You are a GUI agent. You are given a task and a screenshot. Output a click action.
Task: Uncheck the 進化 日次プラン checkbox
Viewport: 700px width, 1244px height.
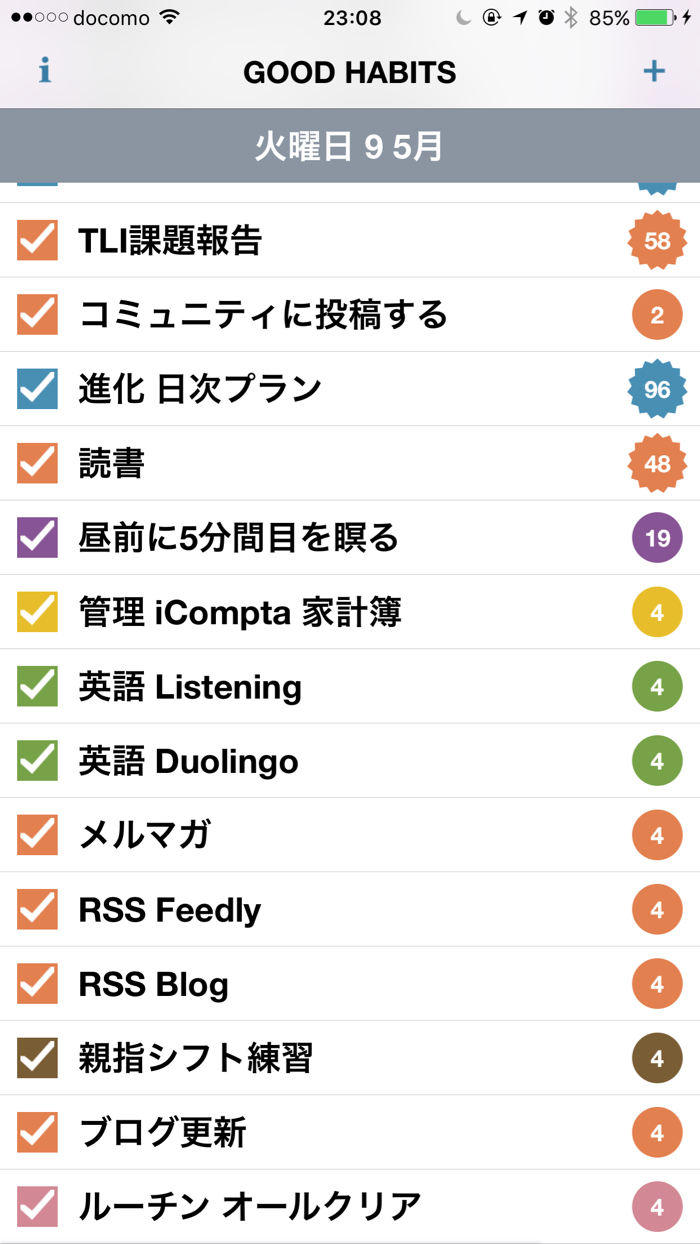click(38, 389)
